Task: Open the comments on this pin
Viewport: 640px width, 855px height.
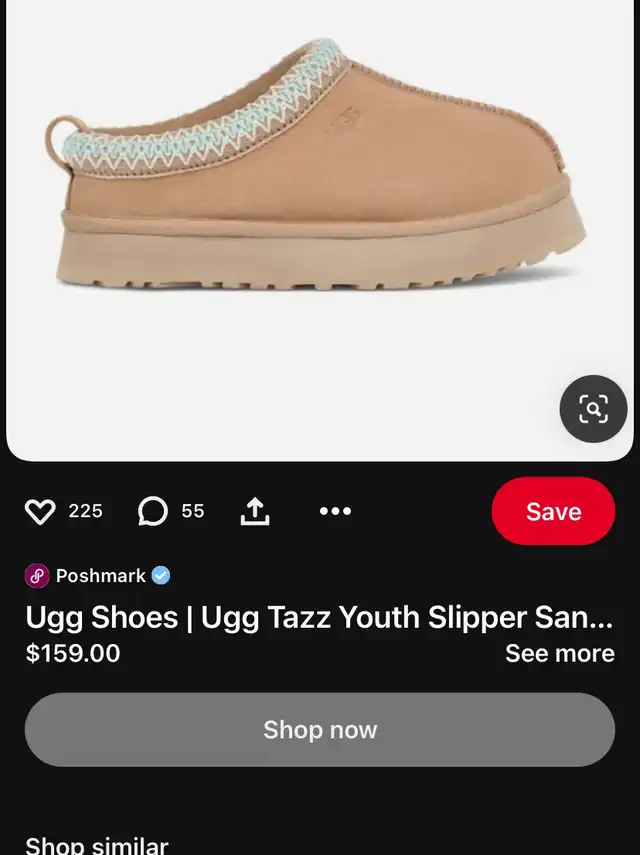Action: [x=153, y=512]
